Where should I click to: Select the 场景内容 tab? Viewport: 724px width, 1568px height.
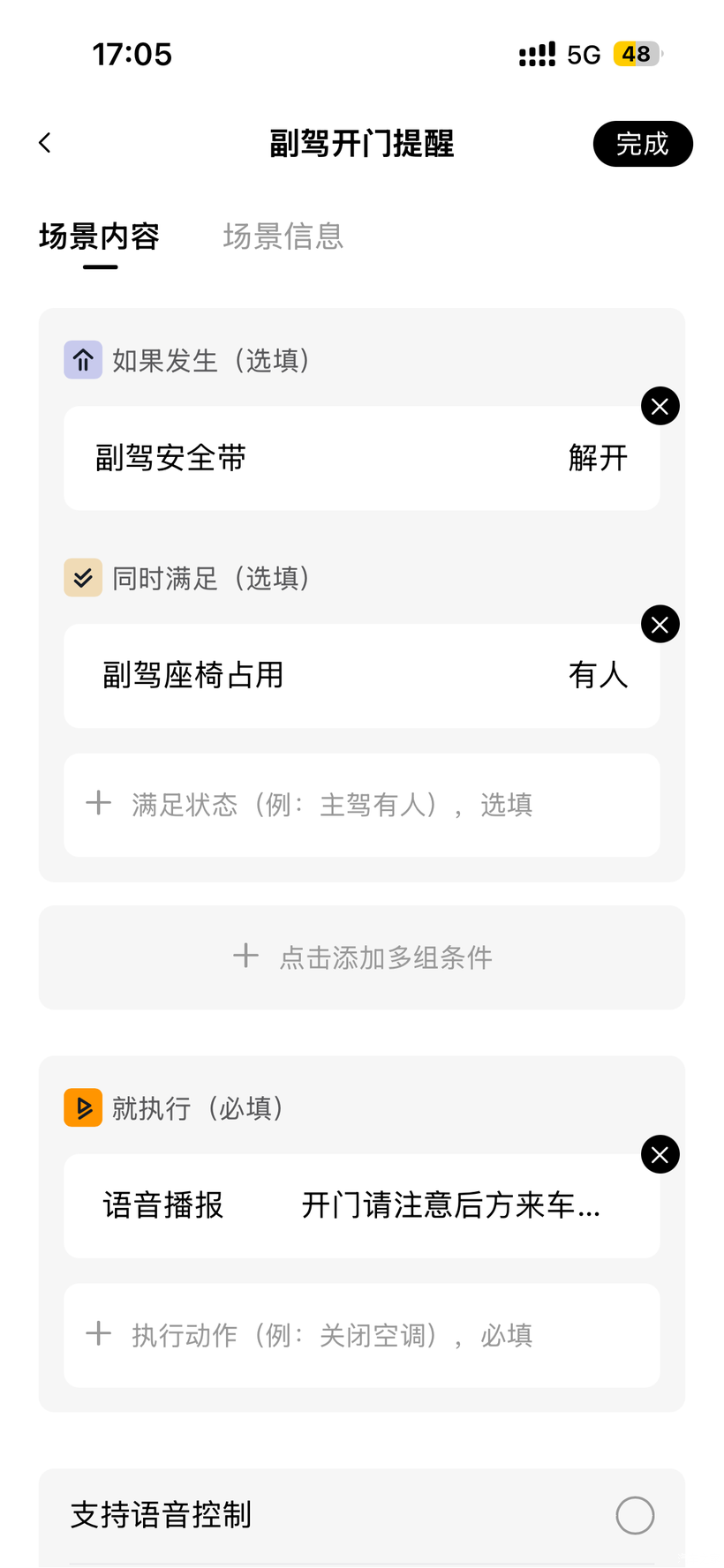[99, 236]
